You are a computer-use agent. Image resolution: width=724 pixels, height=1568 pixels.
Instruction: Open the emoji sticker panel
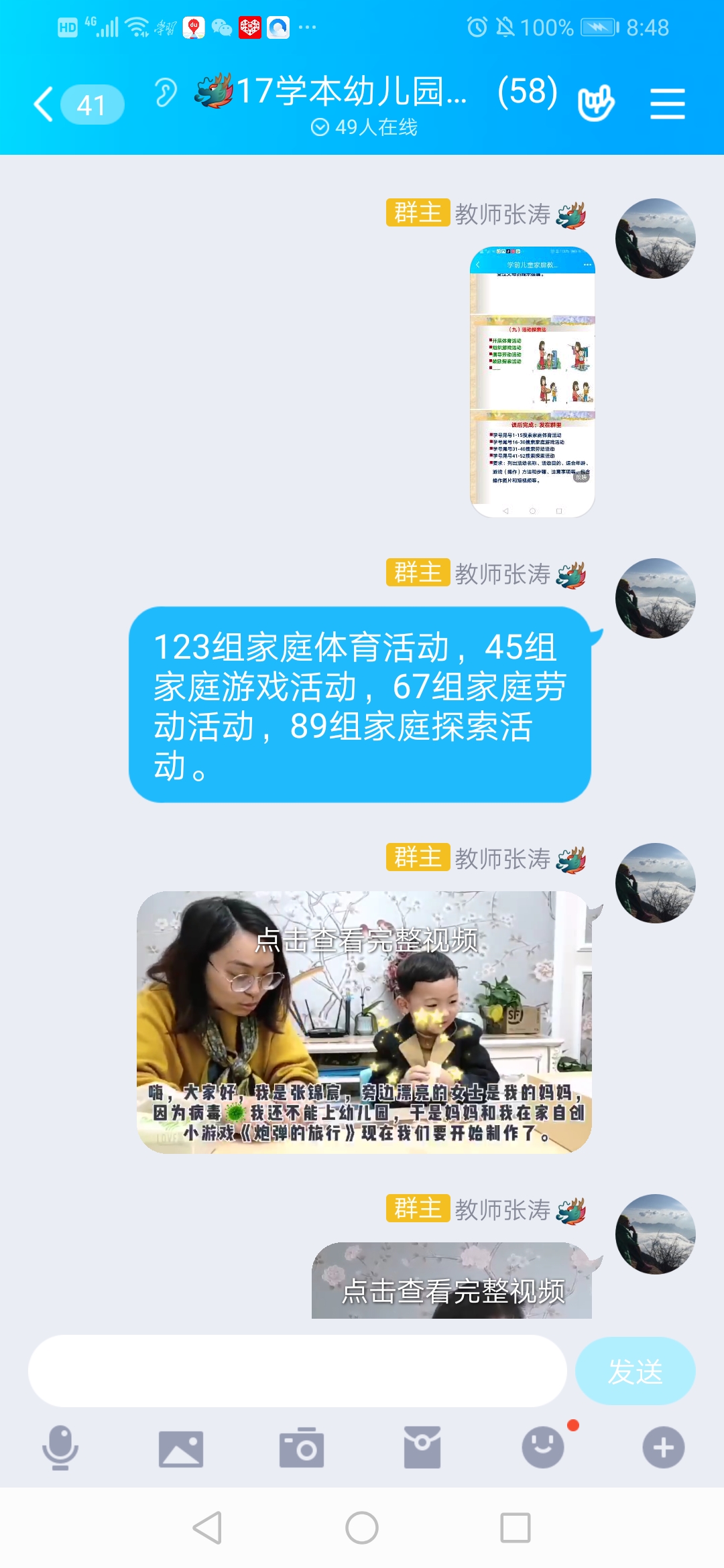tap(543, 1447)
